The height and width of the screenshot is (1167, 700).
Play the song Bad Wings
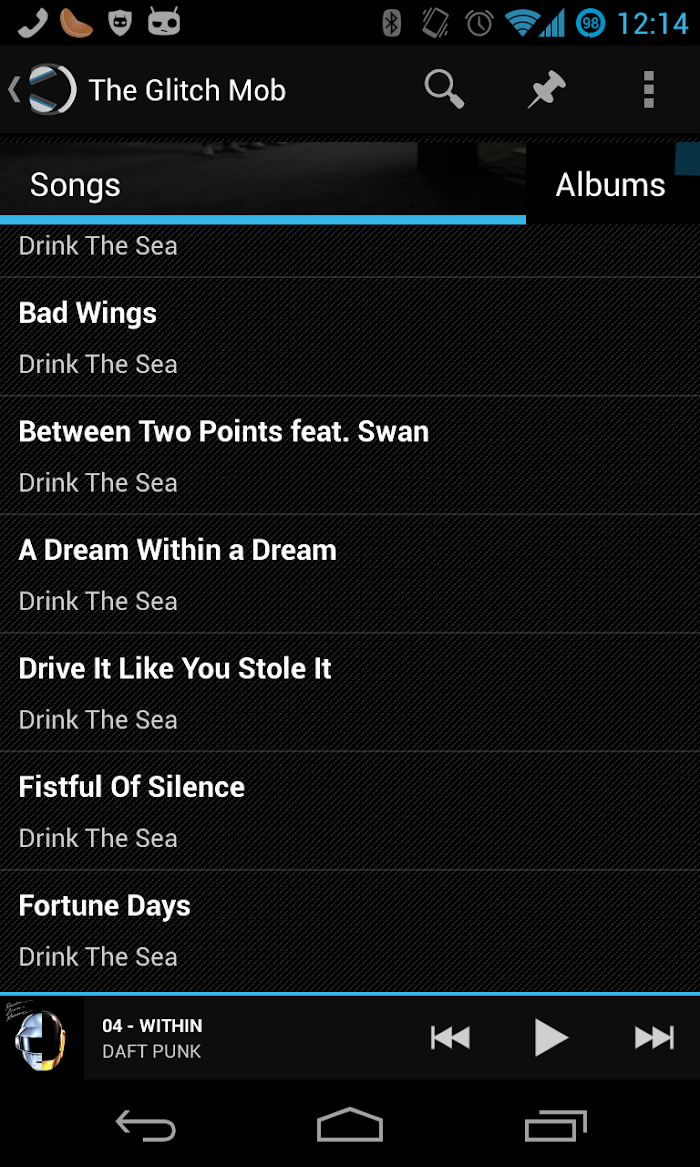click(350, 337)
